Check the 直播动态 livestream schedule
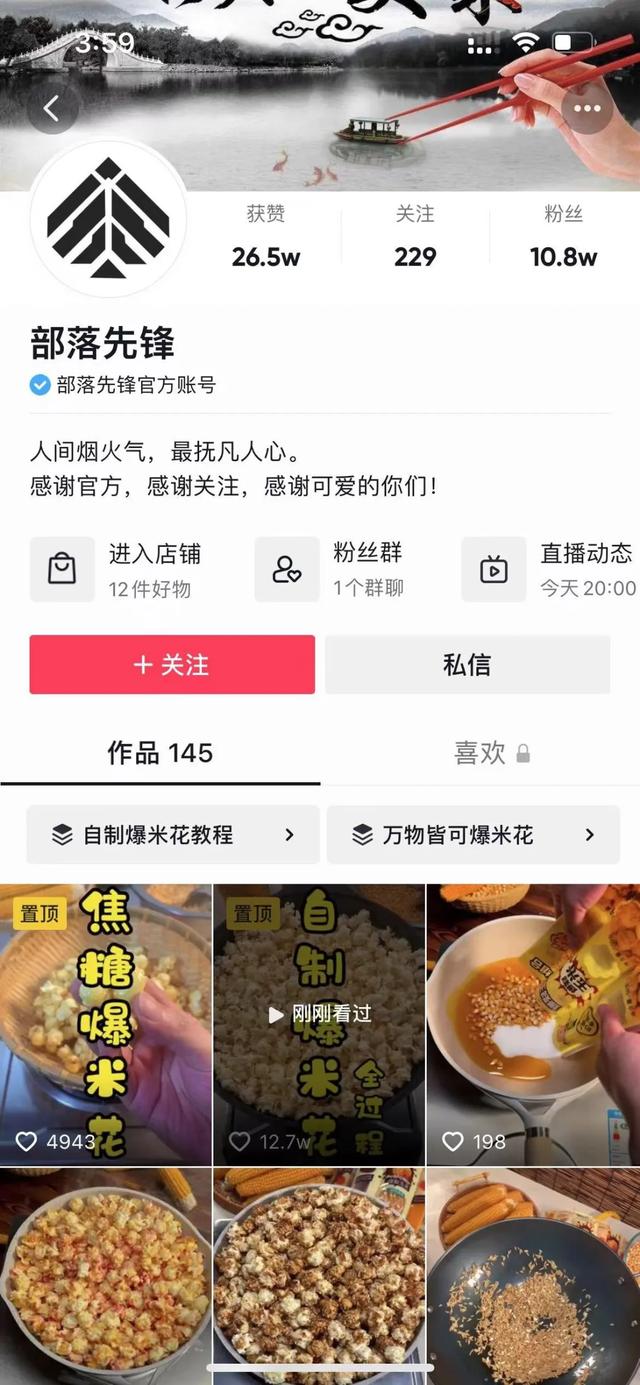The width and height of the screenshot is (640, 1385). pyautogui.click(x=552, y=569)
